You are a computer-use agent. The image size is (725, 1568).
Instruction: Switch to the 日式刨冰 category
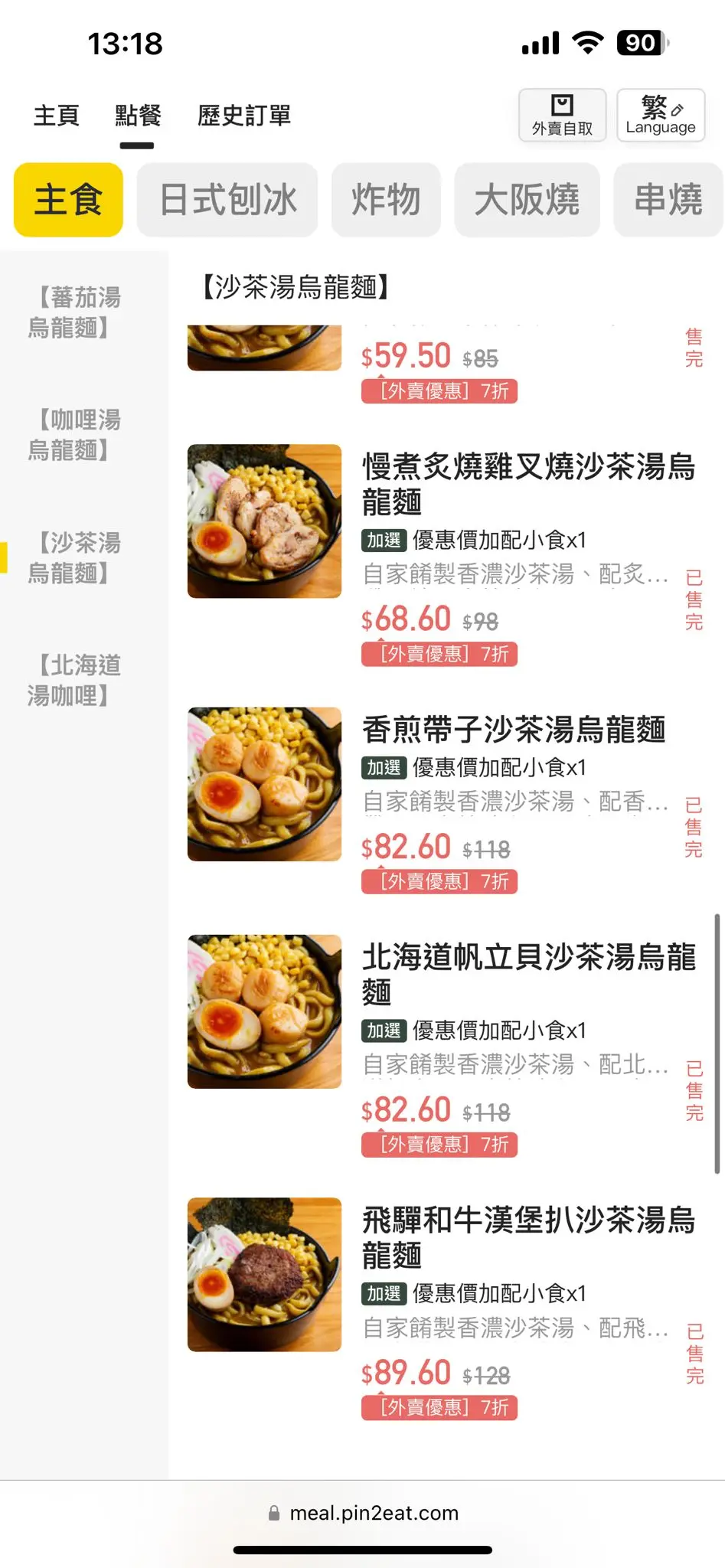[x=227, y=200]
